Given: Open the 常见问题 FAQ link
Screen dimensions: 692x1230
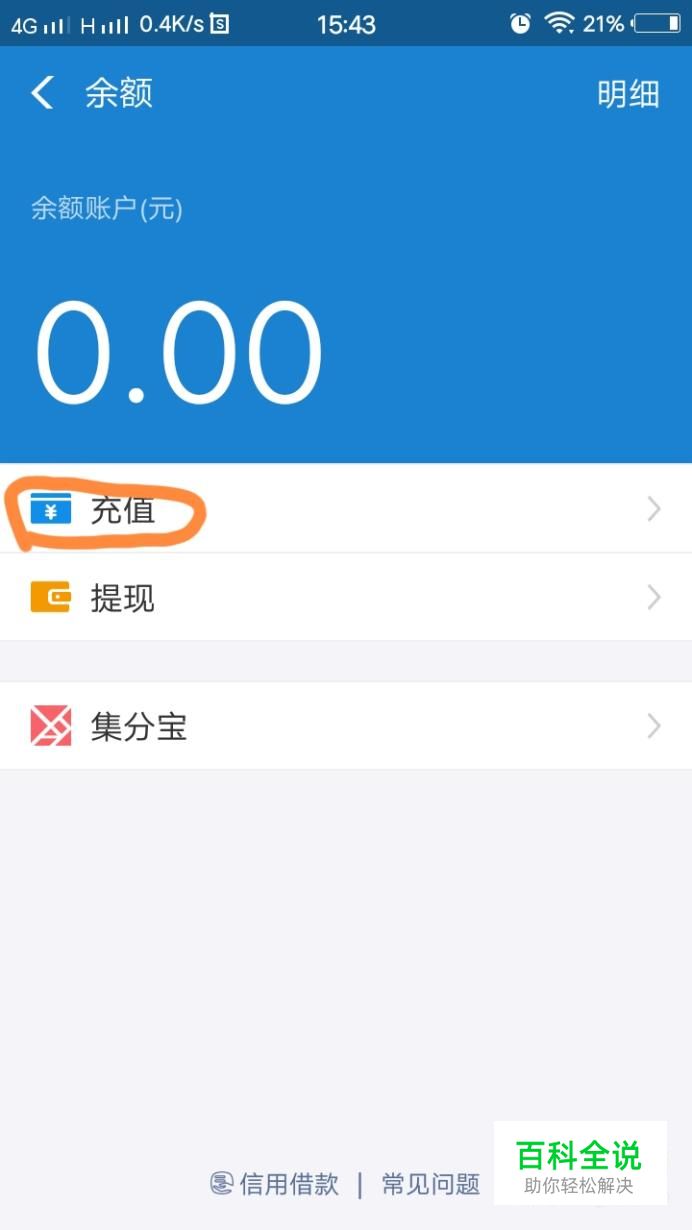Looking at the screenshot, I should tap(431, 1185).
